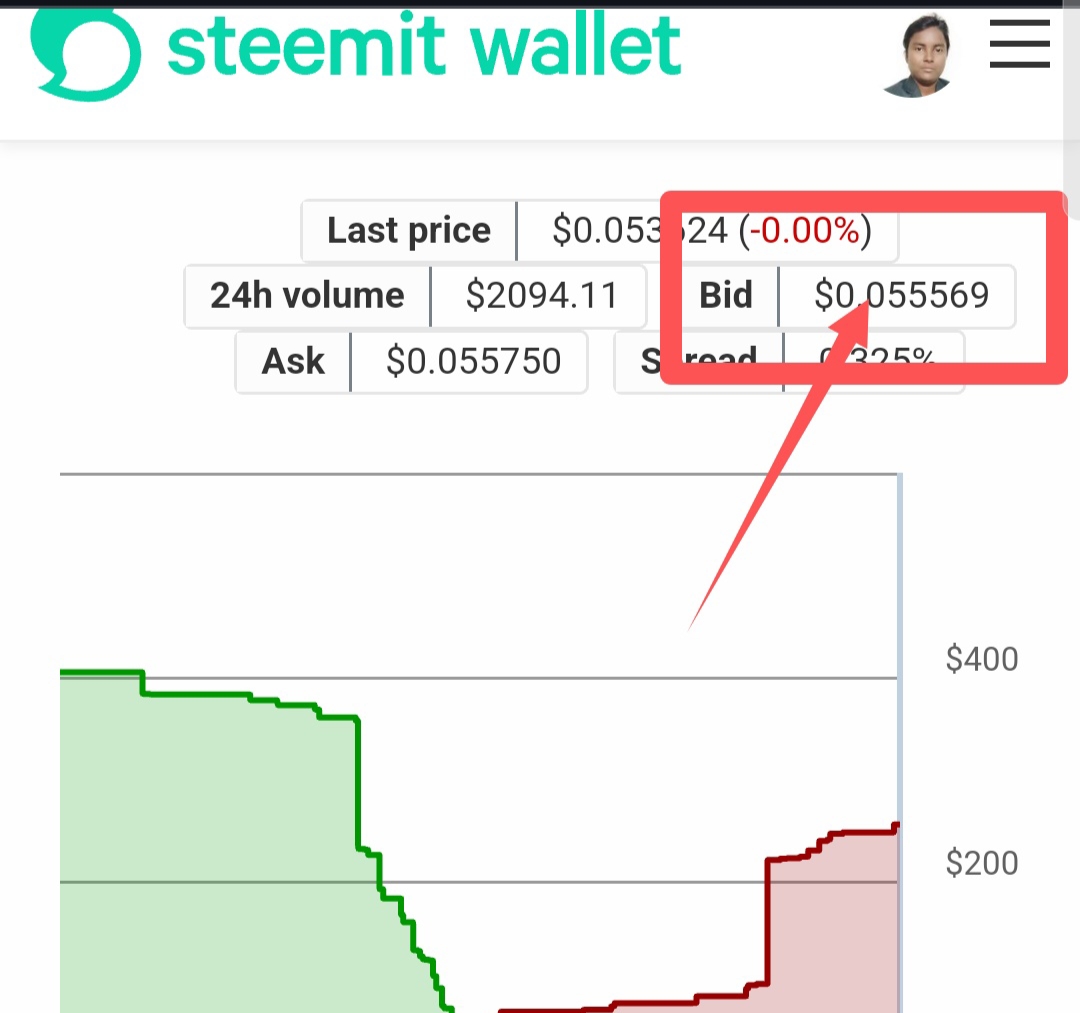Open the profile avatar menu
Viewport: 1080px width, 1013px height.
tap(917, 55)
